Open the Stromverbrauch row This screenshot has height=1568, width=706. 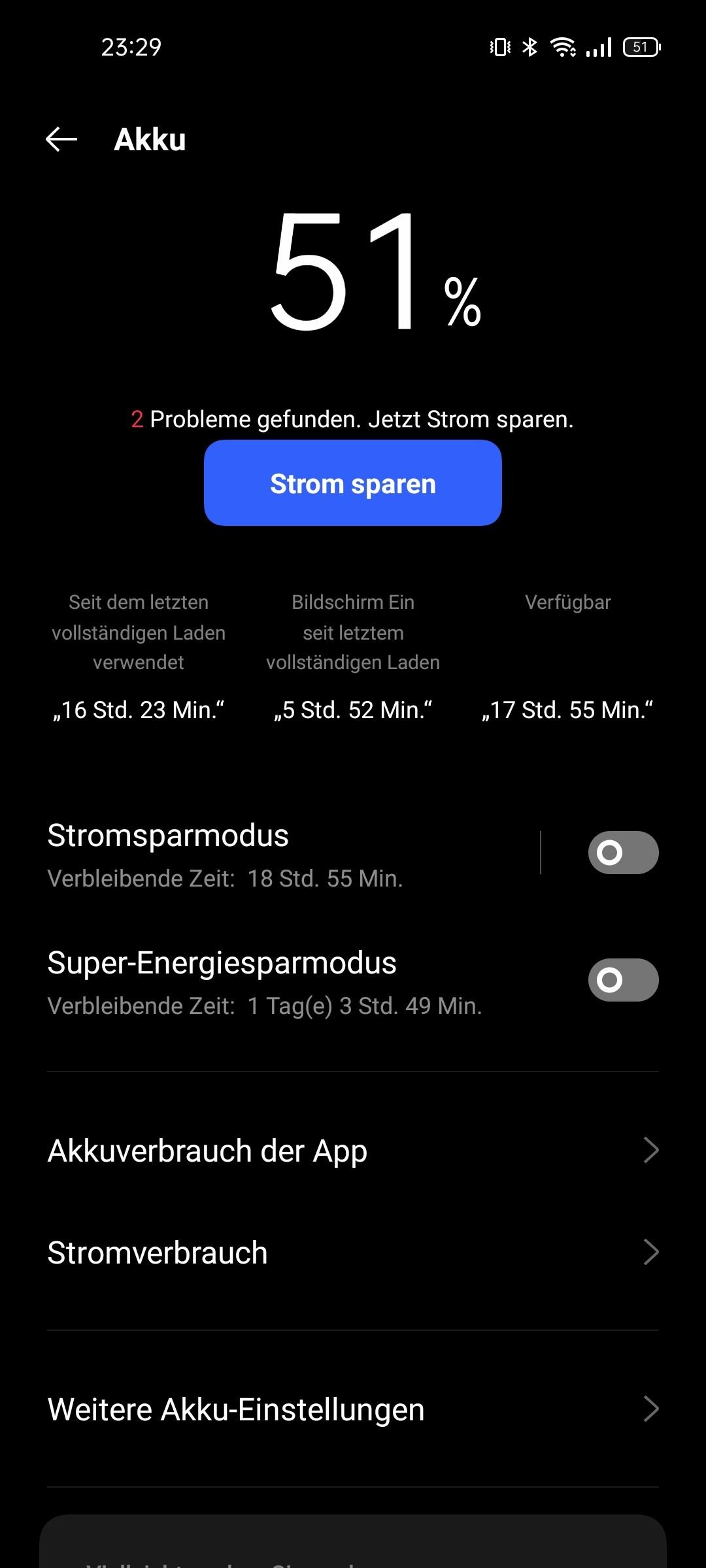point(353,1252)
